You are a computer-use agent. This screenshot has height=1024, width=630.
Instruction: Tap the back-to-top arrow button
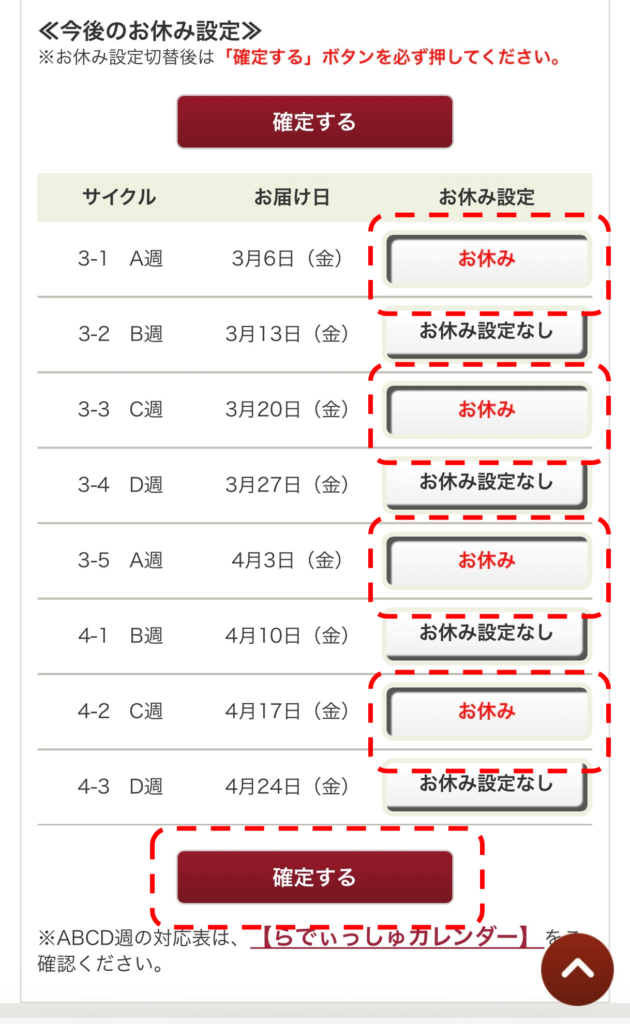[x=577, y=969]
